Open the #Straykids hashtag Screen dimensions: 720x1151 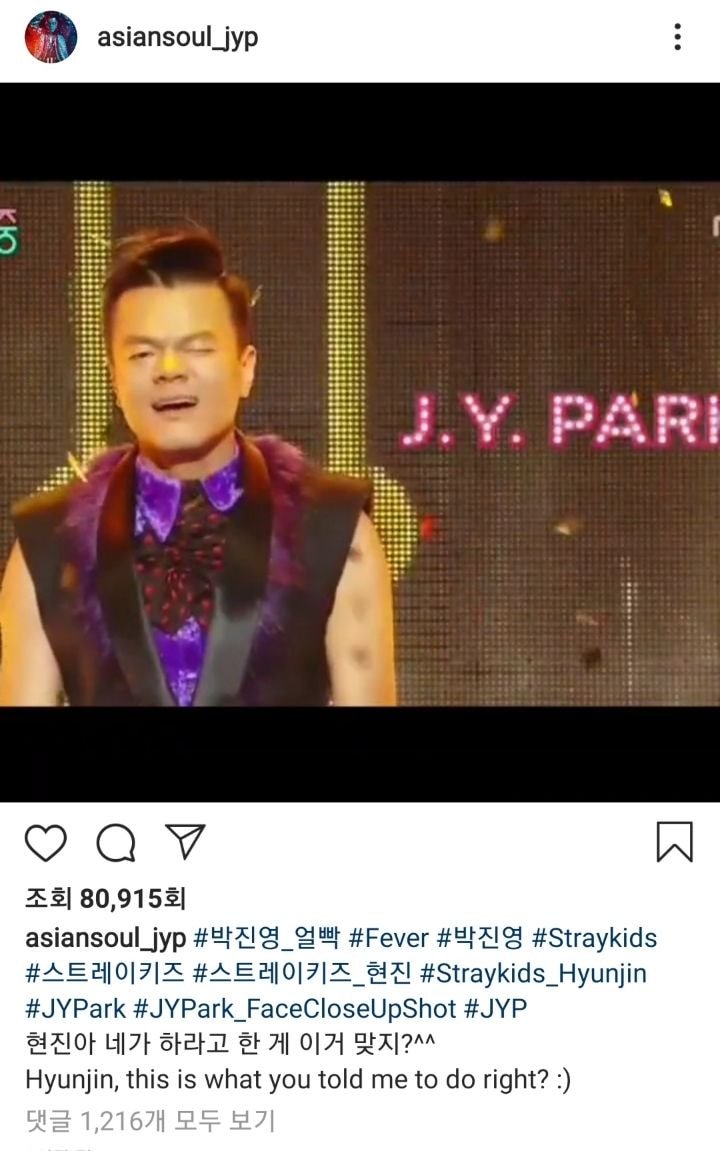[x=594, y=938]
